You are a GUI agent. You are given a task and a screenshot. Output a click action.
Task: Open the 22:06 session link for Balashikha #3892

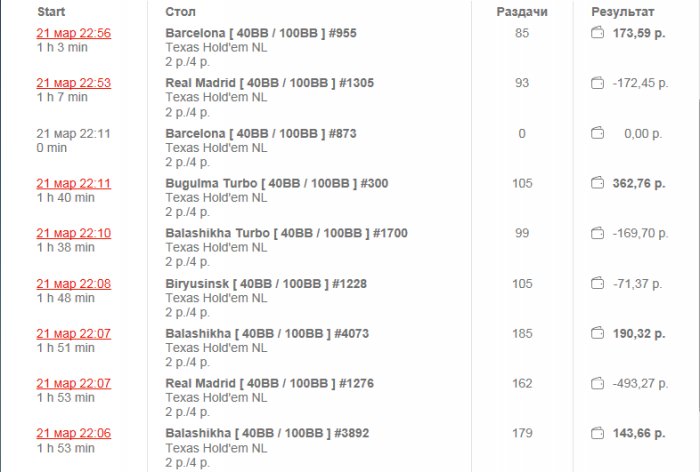coord(73,433)
